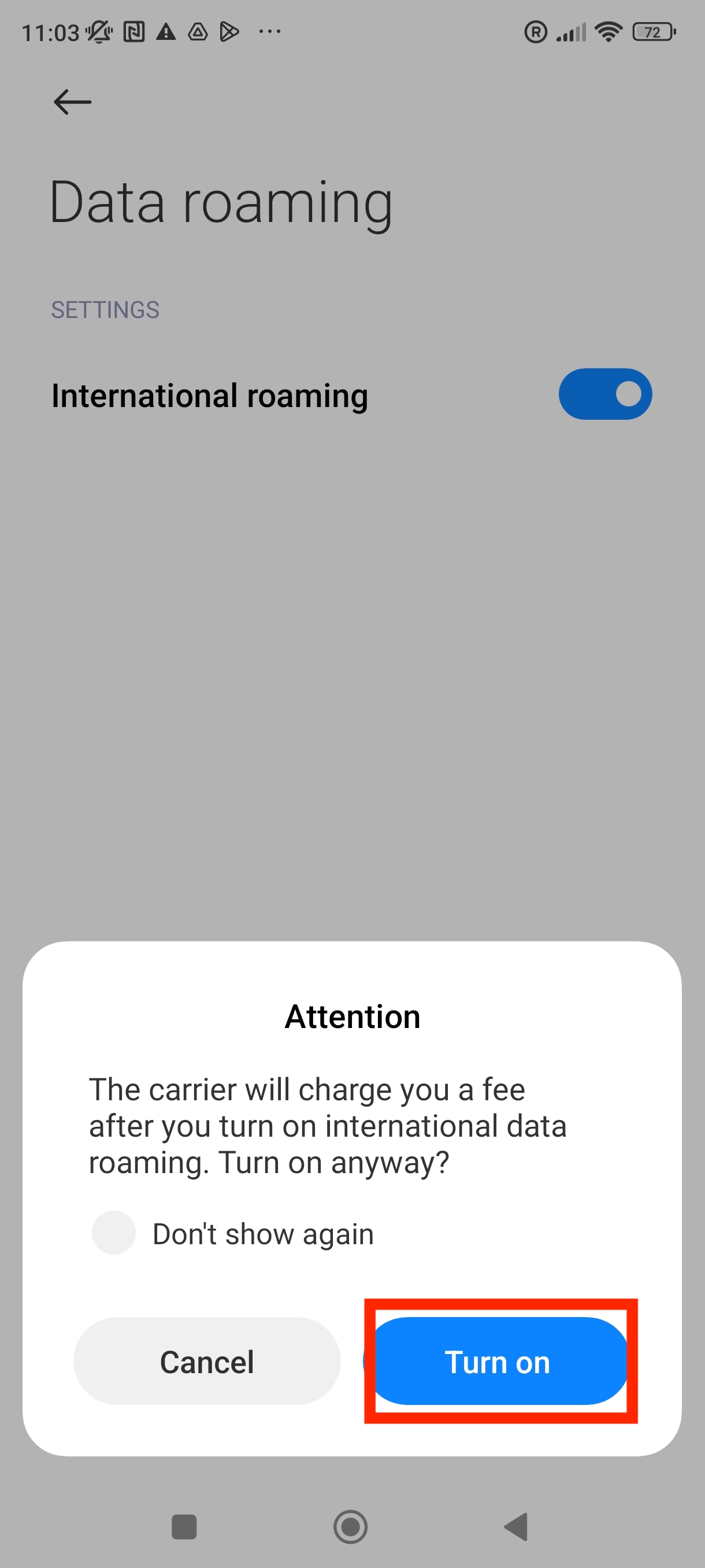This screenshot has height=1568, width=705.
Task: Check the Don't show again option
Action: 114,1233
